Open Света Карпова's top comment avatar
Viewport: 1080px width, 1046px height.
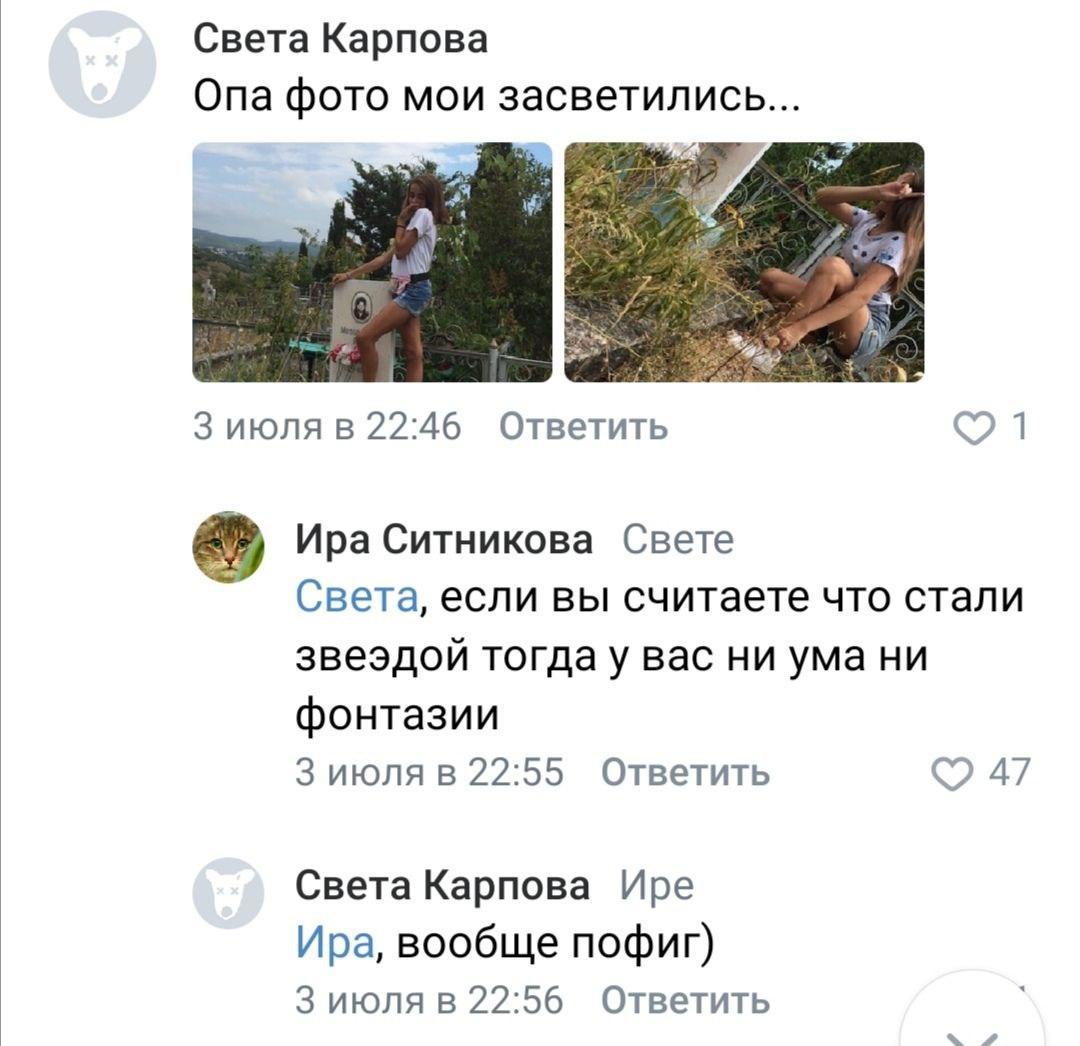tap(102, 64)
